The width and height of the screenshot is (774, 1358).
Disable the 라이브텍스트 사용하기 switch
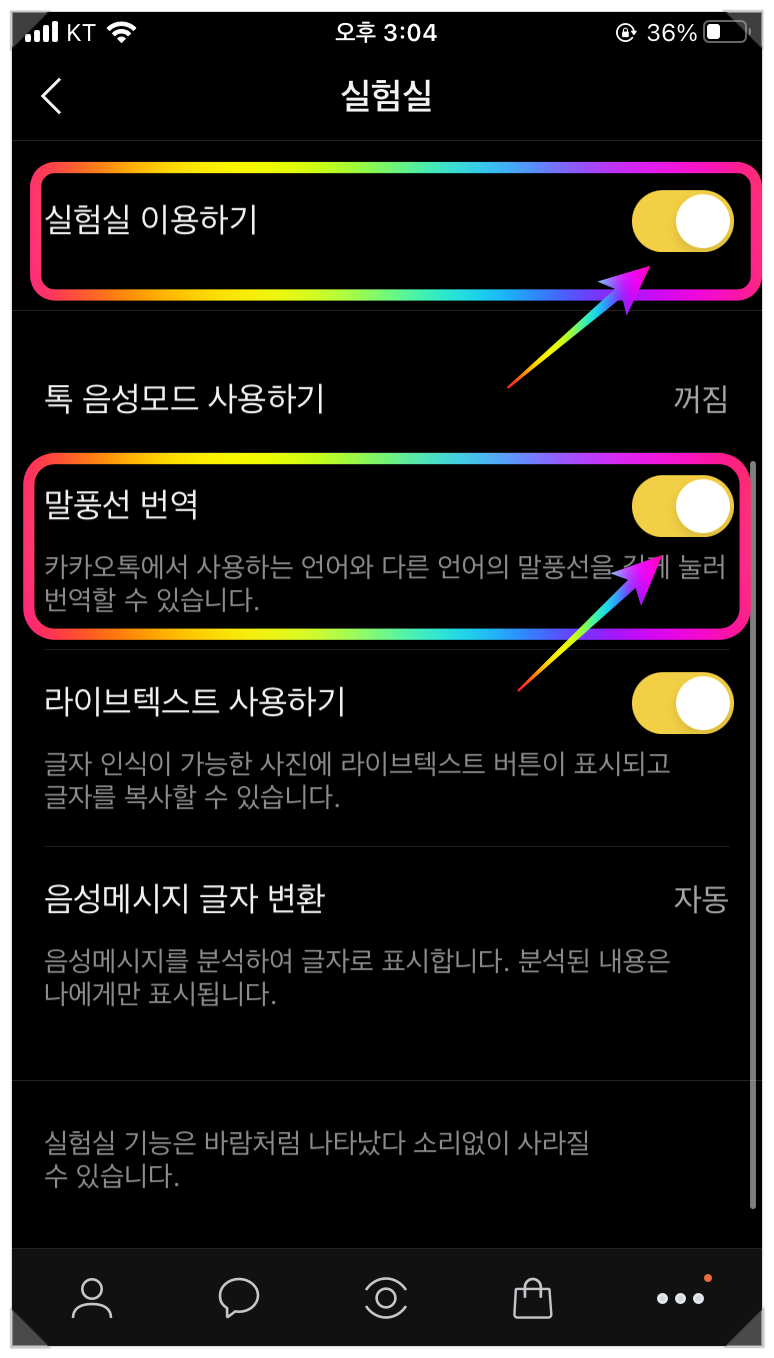(x=683, y=702)
